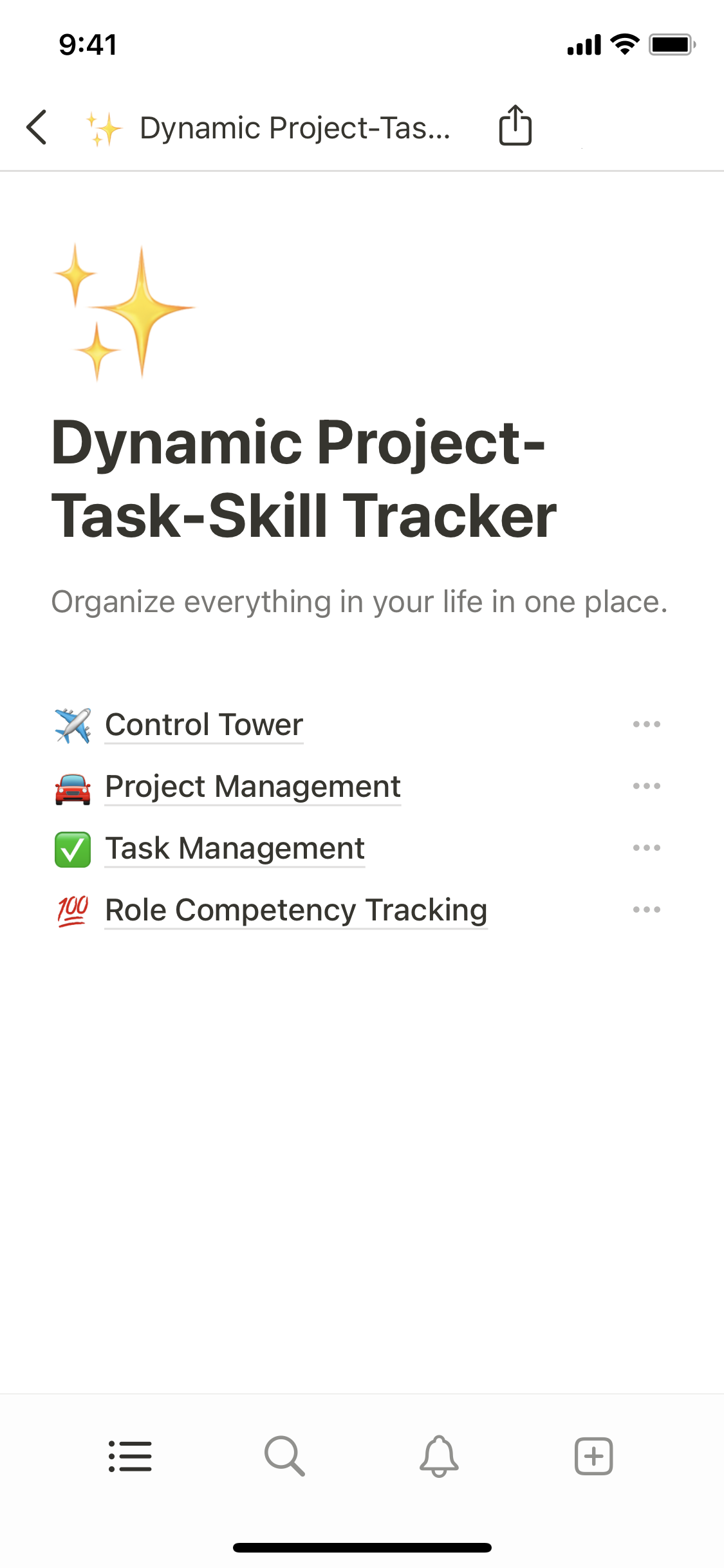Open search from the bottom bar

tap(284, 1456)
